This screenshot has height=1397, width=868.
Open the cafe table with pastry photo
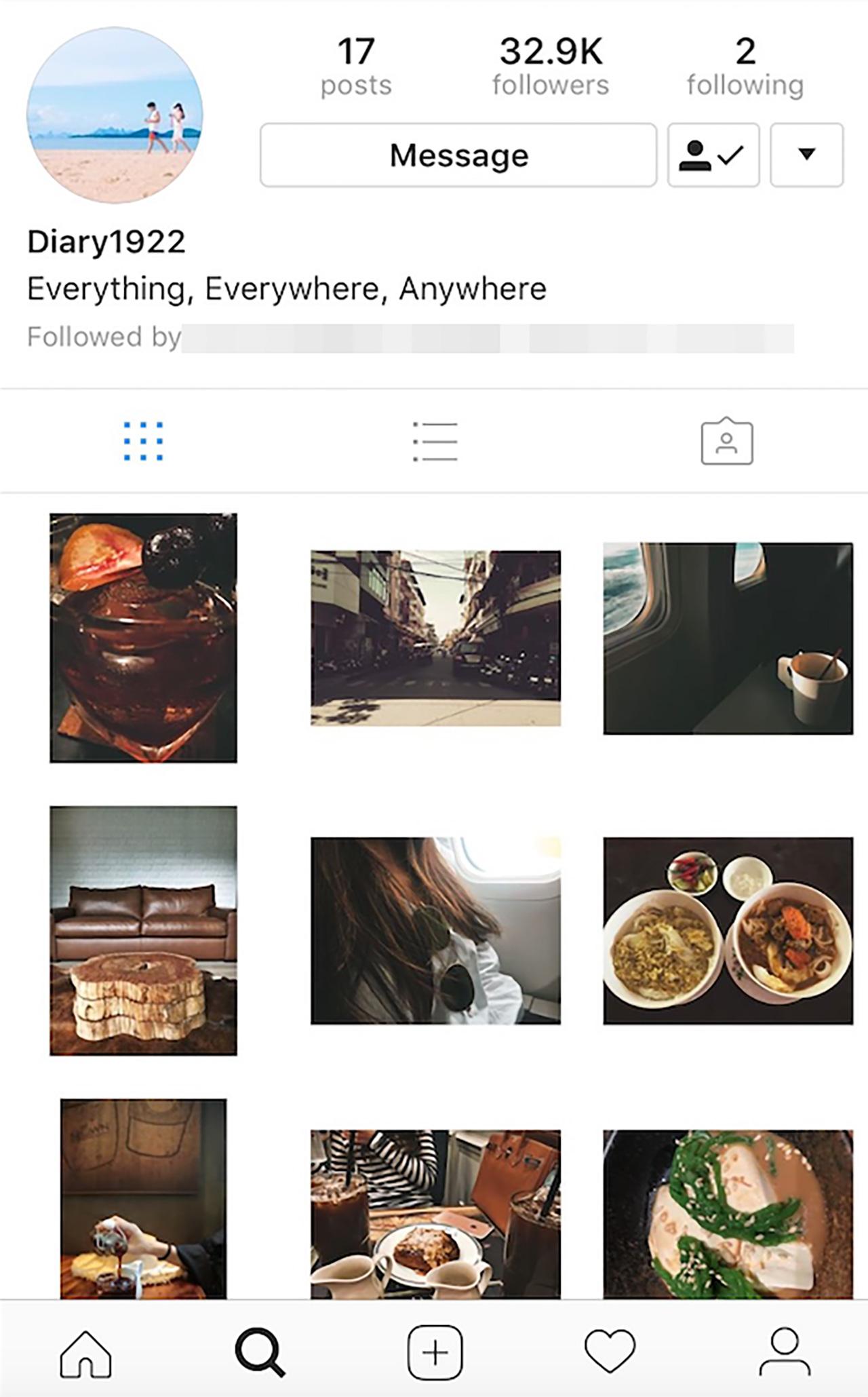tap(435, 1213)
